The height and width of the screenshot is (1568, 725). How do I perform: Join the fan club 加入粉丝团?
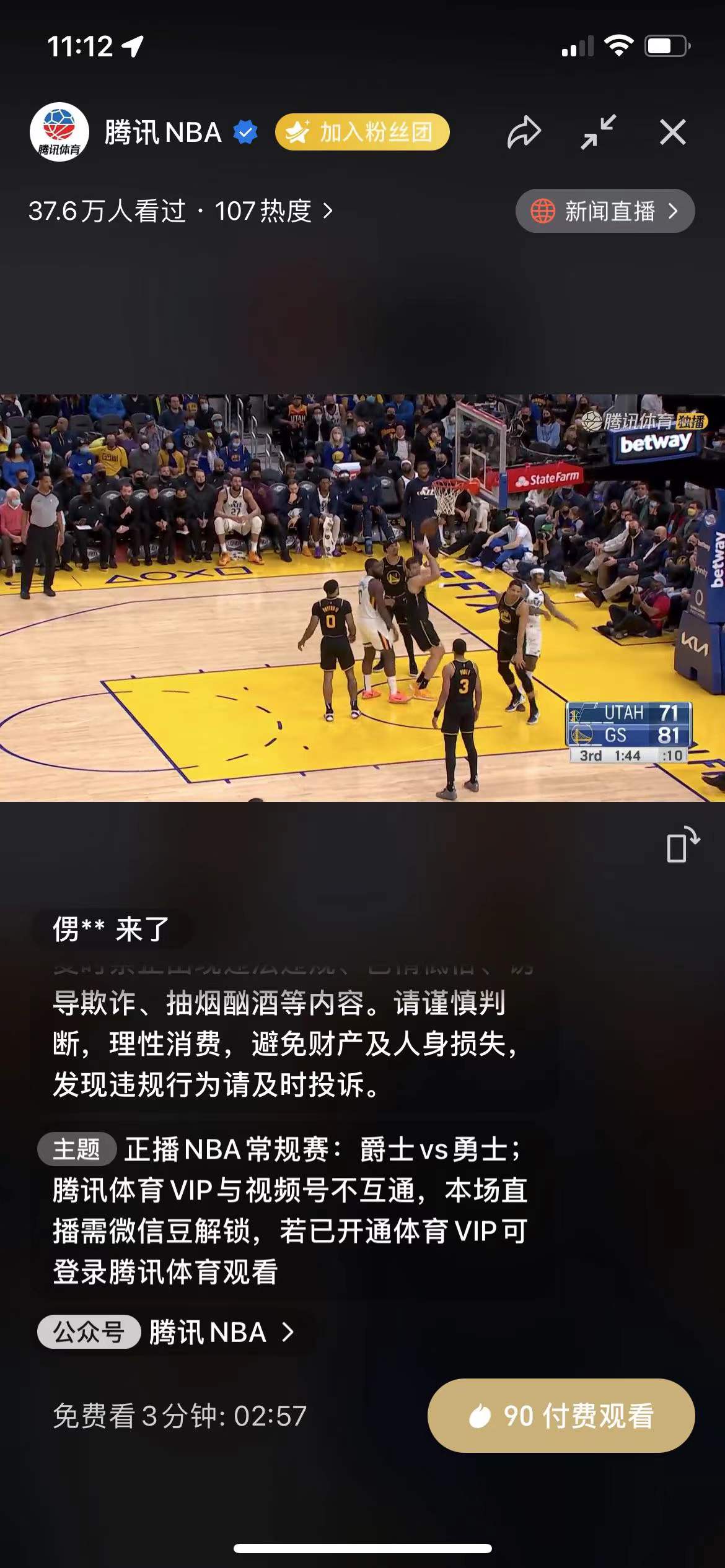click(x=362, y=132)
